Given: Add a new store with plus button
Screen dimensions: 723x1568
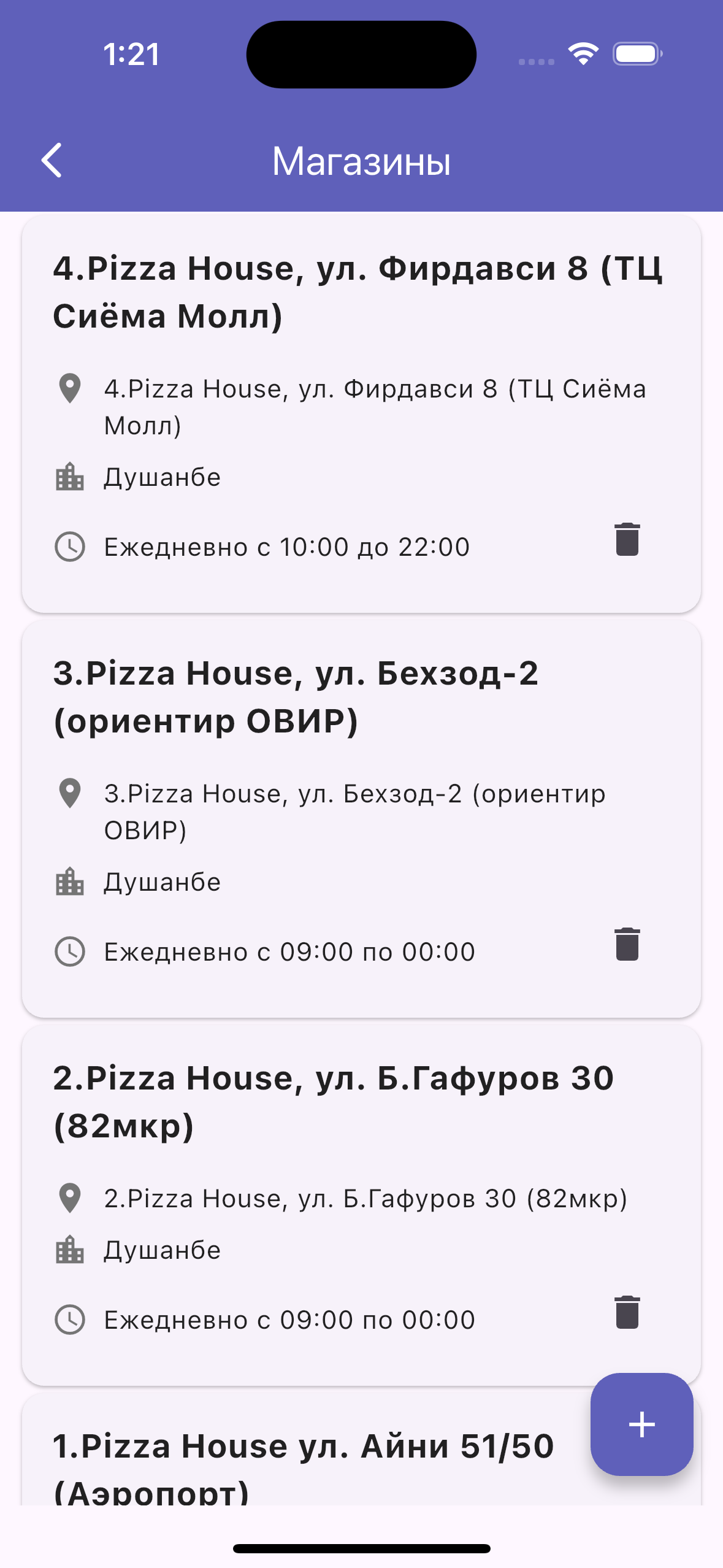Looking at the screenshot, I should pos(641,1424).
